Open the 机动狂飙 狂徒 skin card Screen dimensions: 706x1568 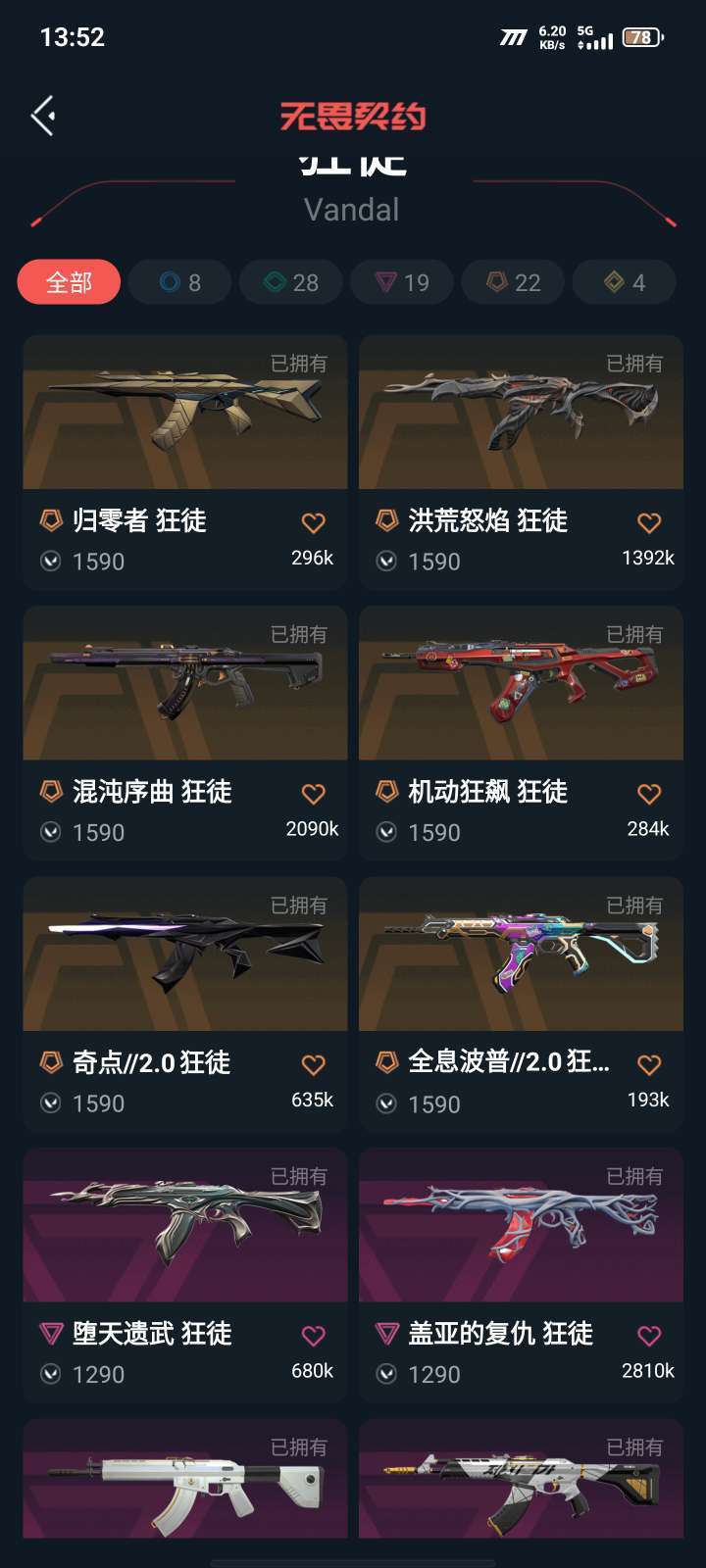(521, 733)
